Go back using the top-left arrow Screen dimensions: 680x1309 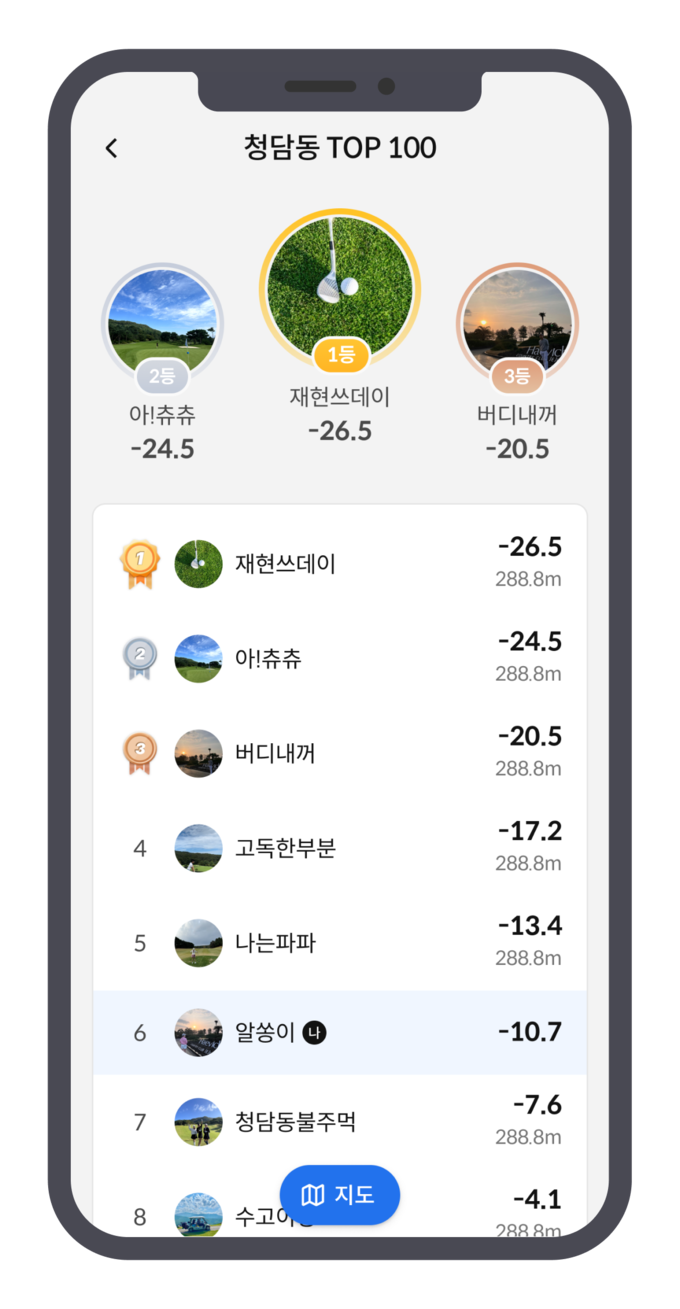pyautogui.click(x=111, y=148)
